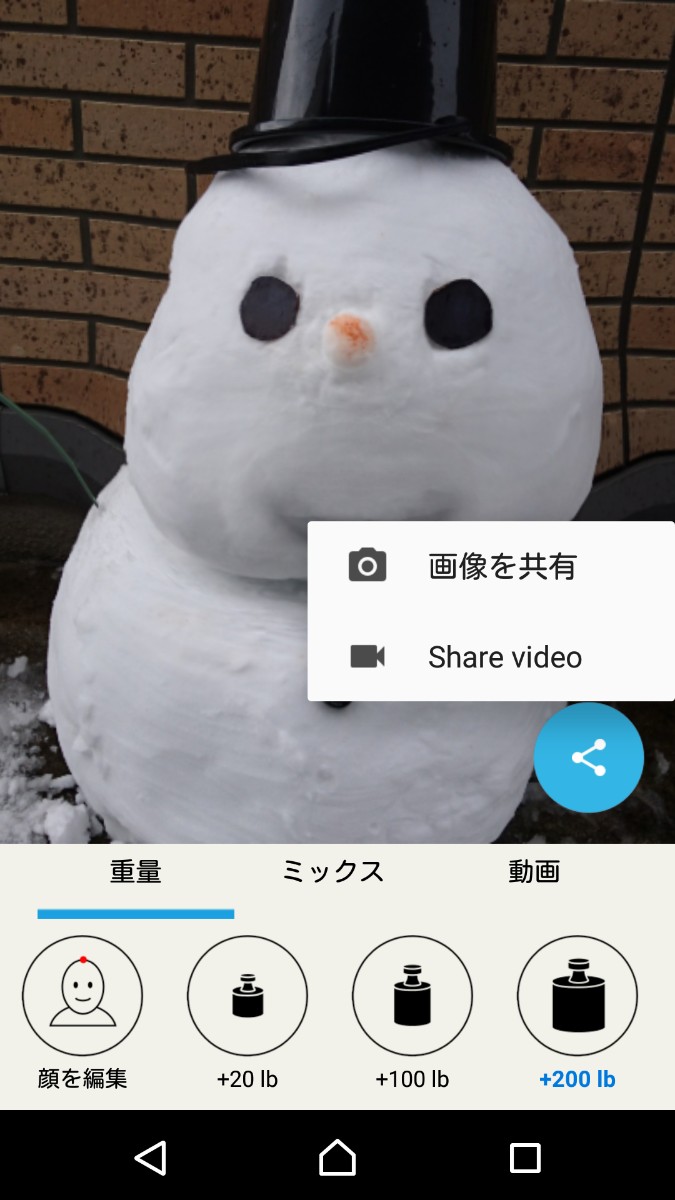Switch to the 重量 tab
Image resolution: width=675 pixels, height=1200 pixels.
[x=136, y=872]
